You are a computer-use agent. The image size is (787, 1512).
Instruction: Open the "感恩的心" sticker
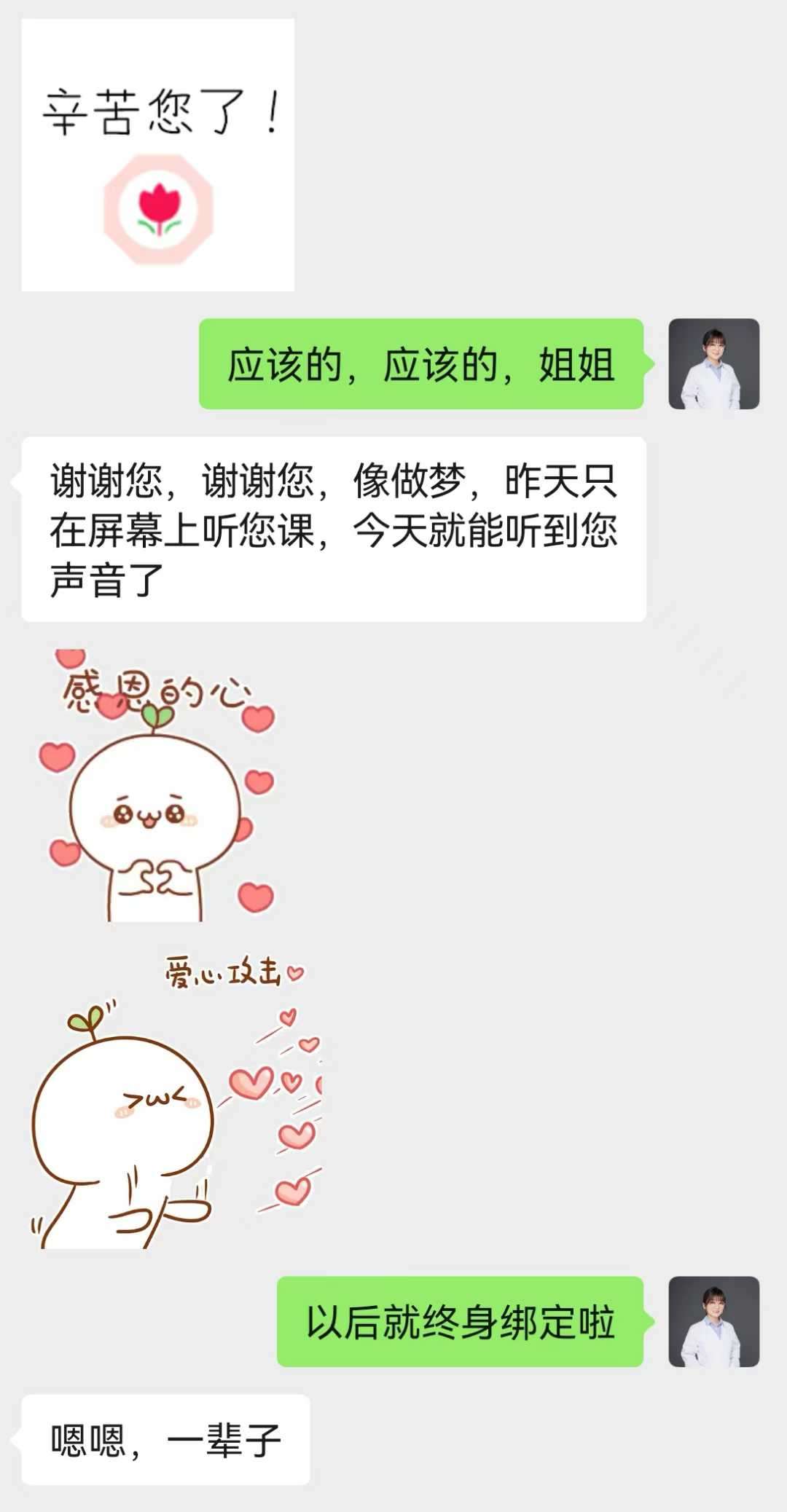point(157,787)
